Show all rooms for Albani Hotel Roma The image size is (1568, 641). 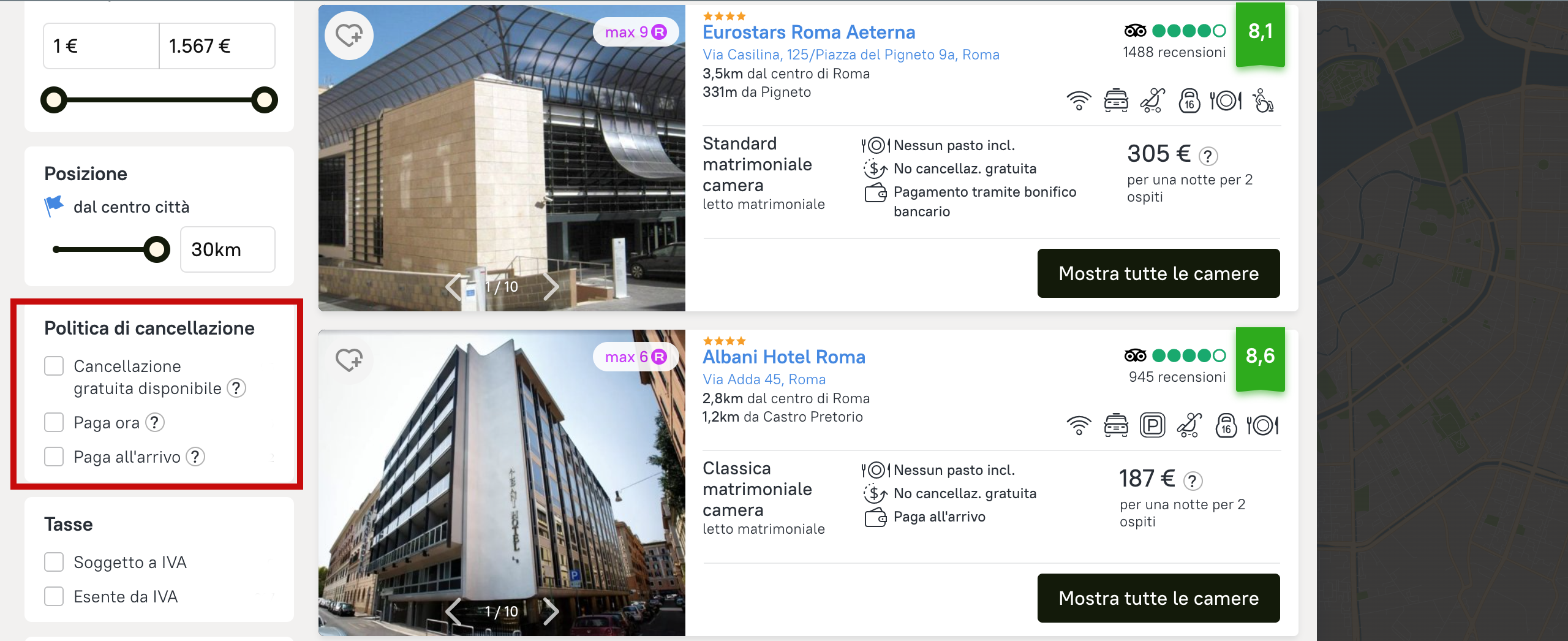pos(1158,598)
